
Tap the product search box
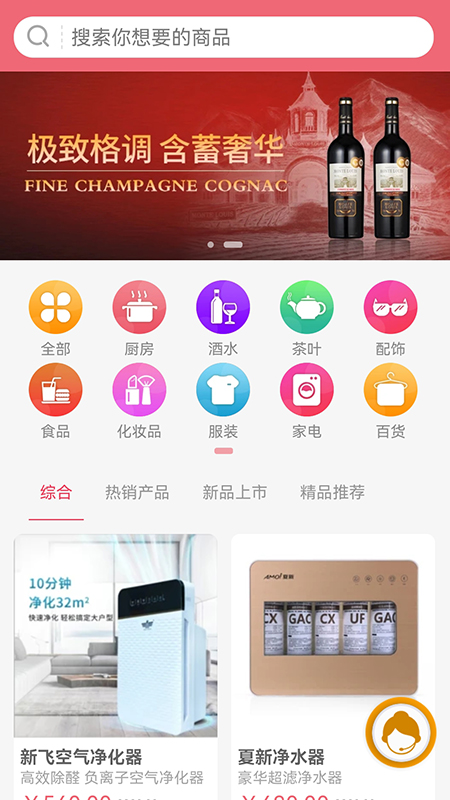pos(223,37)
